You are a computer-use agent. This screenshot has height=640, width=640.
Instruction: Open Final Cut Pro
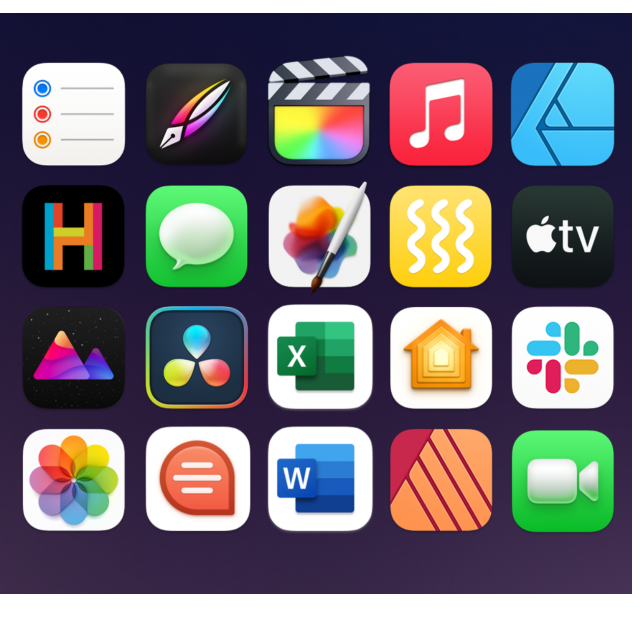(318, 114)
